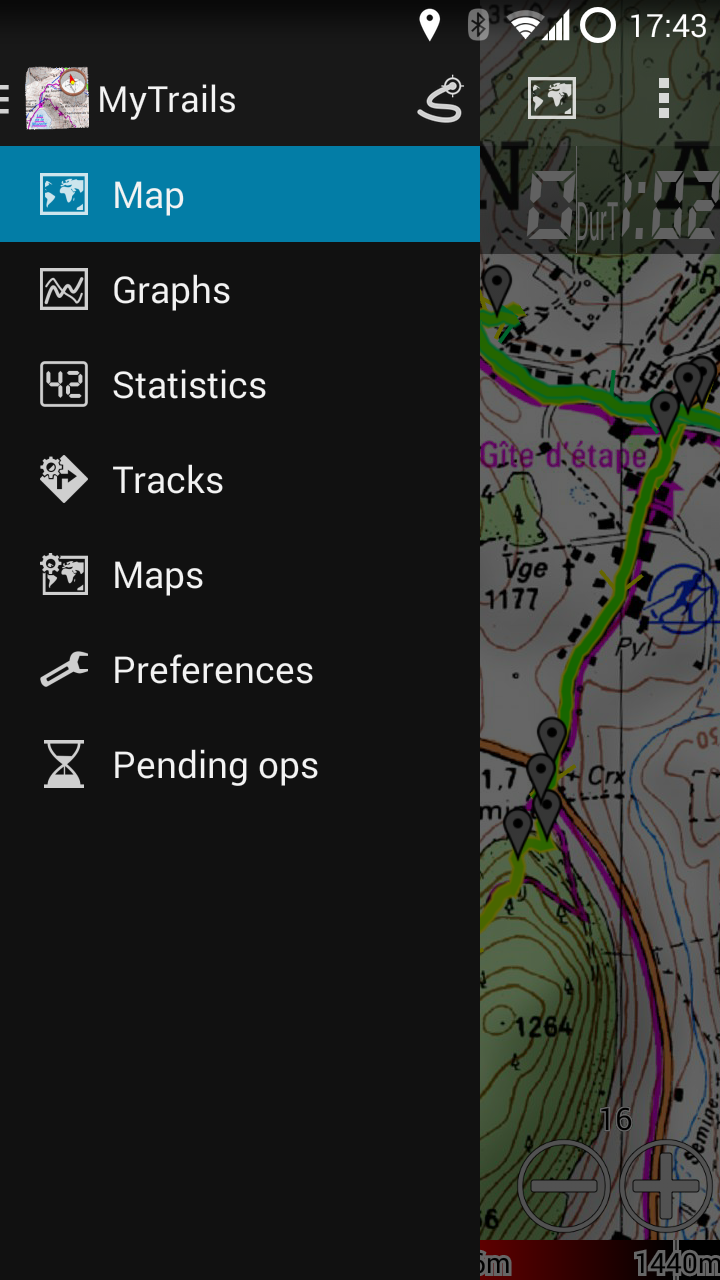The image size is (720, 1280).
Task: Close the drawer via MyTrails app icon
Action: click(55, 98)
